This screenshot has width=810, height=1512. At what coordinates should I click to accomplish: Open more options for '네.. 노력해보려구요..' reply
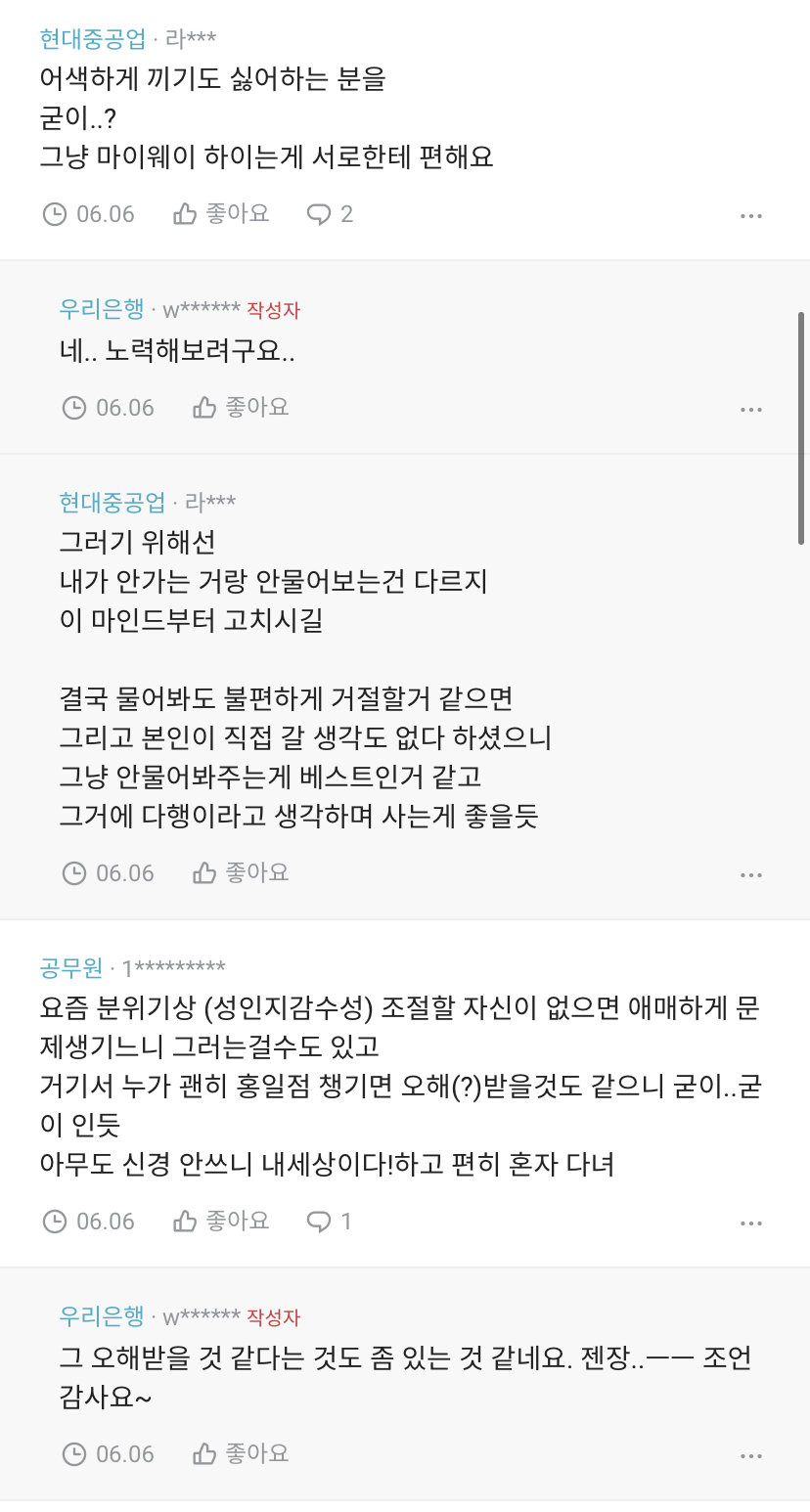tap(750, 410)
